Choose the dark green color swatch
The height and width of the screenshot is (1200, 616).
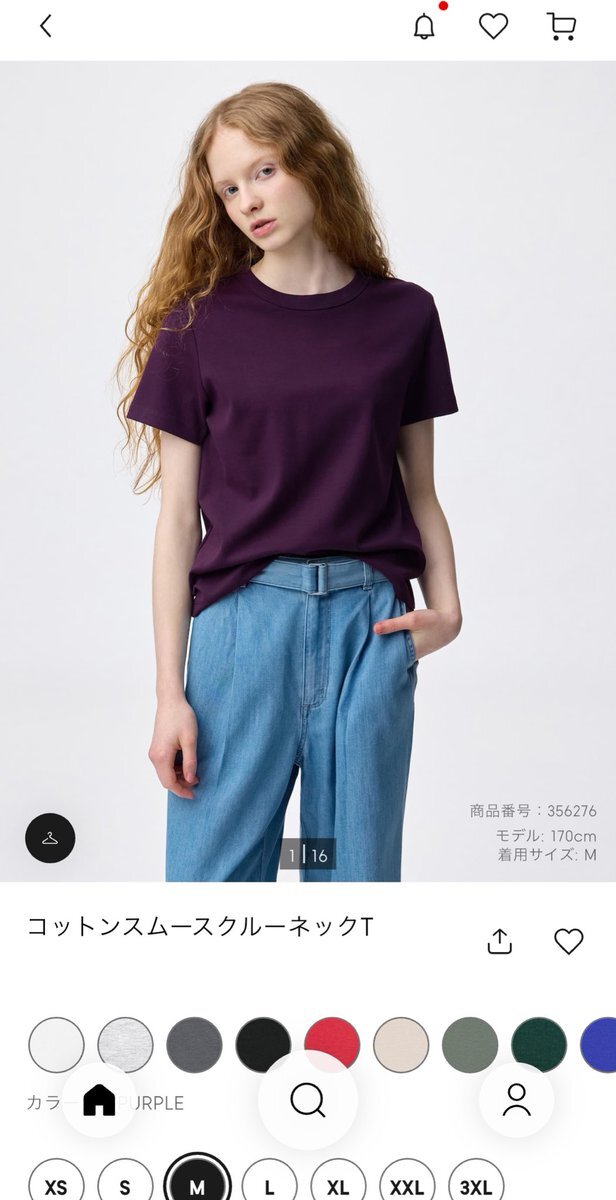[539, 1045]
